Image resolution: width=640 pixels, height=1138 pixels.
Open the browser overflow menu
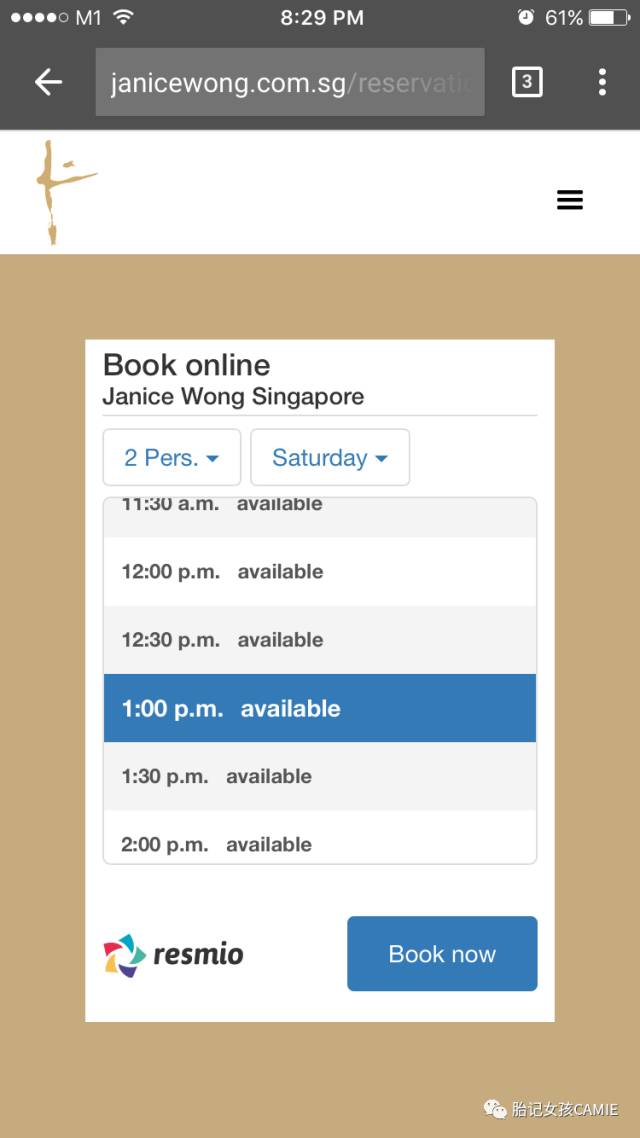coord(601,82)
